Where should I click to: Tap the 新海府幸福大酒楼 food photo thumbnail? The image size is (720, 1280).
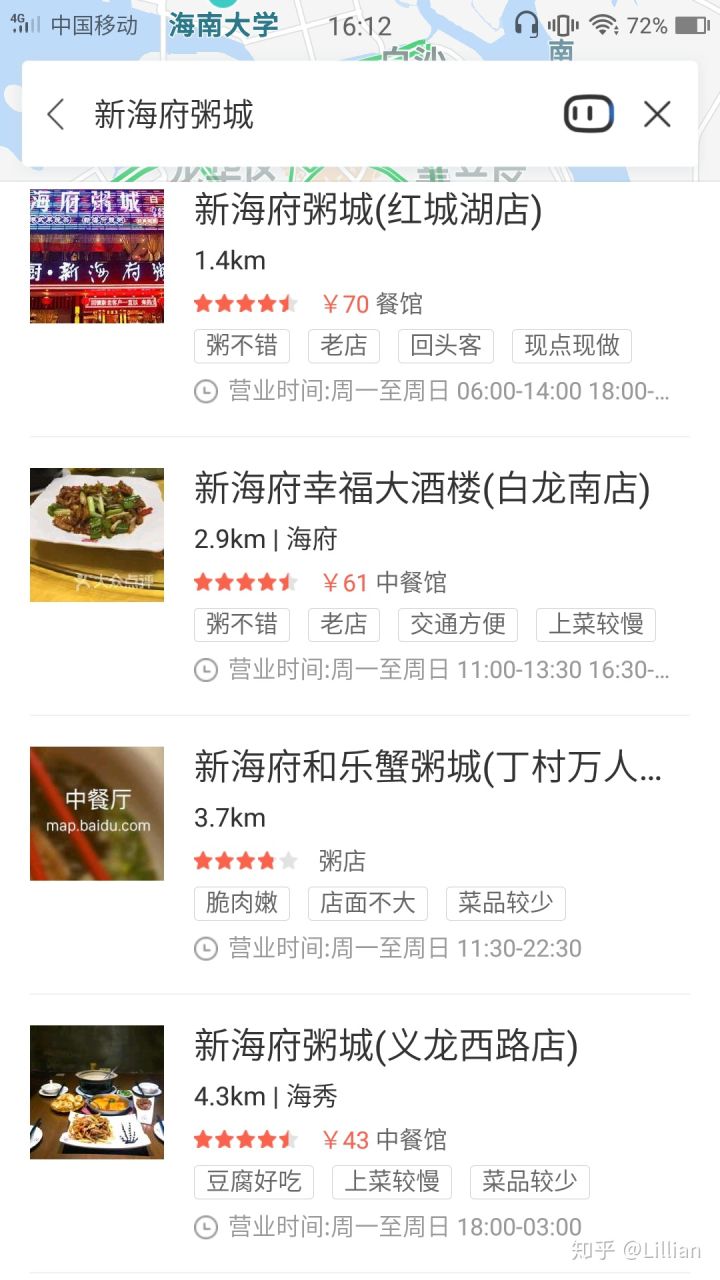click(96, 534)
